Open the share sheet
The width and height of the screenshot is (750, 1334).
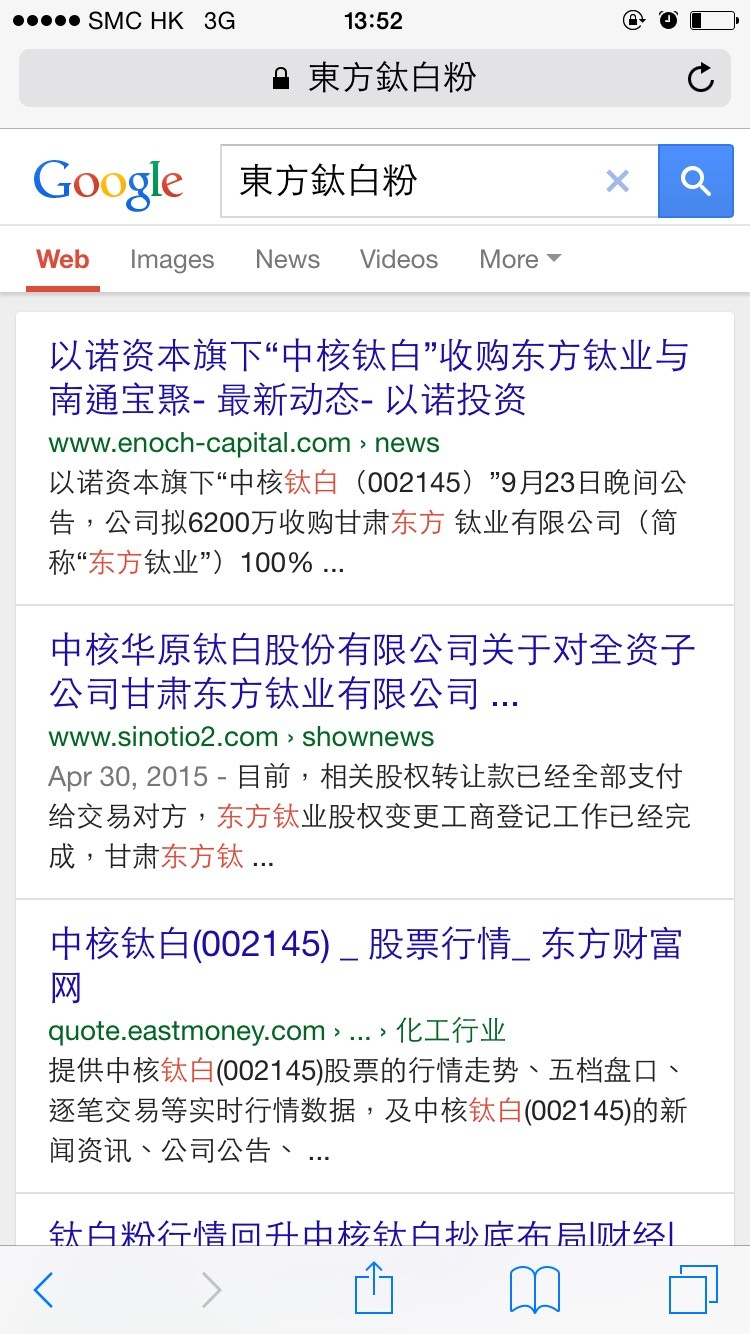[x=374, y=1290]
